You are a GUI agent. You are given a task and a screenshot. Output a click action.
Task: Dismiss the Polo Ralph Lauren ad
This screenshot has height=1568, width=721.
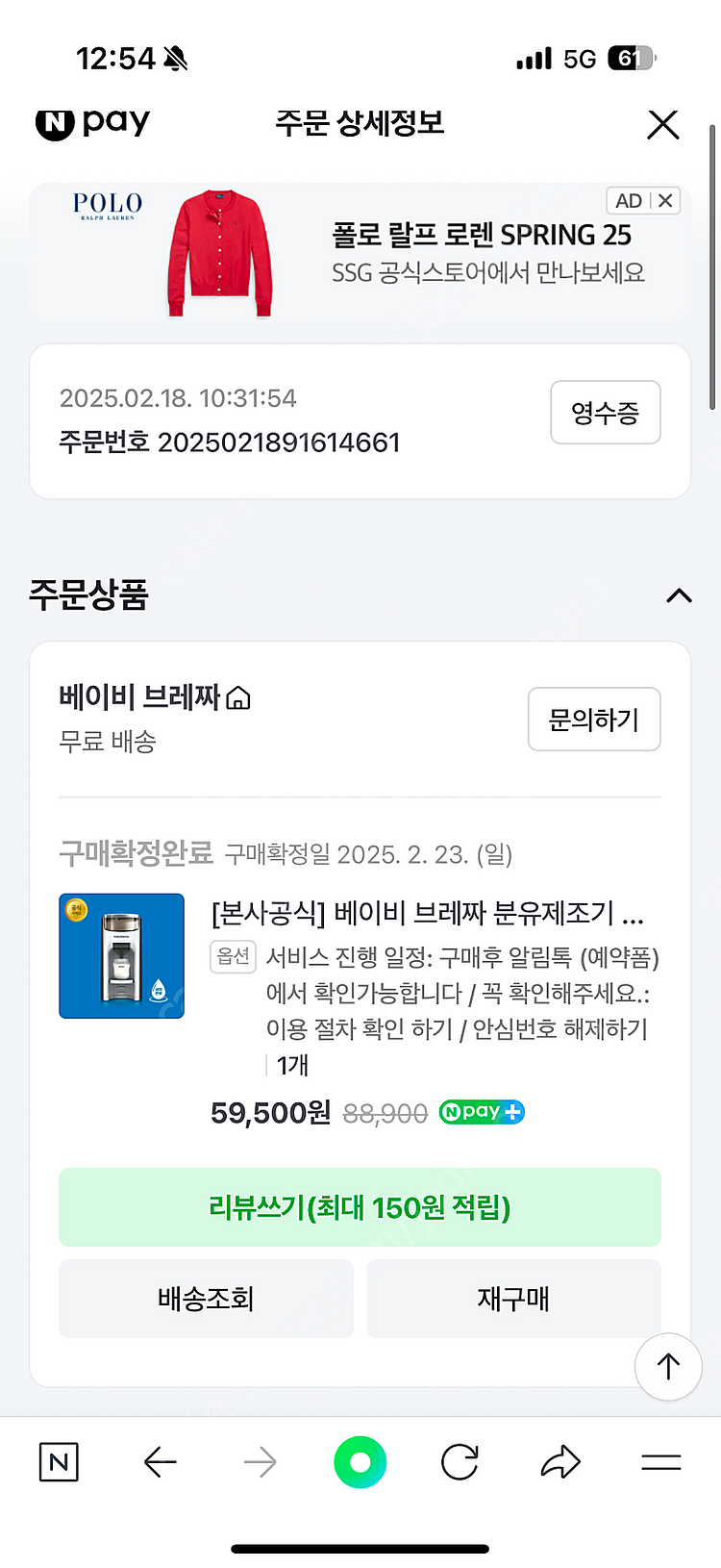click(x=665, y=200)
